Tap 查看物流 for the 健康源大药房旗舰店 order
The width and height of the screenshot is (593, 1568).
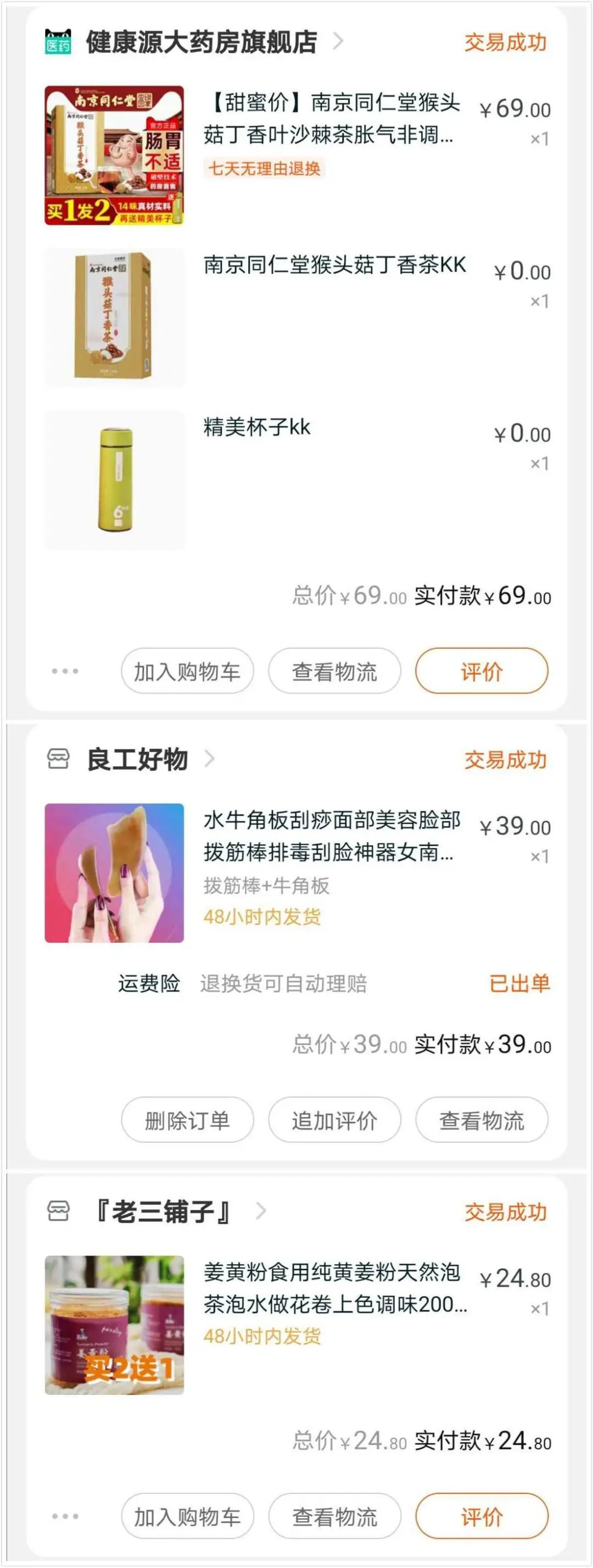point(334,671)
